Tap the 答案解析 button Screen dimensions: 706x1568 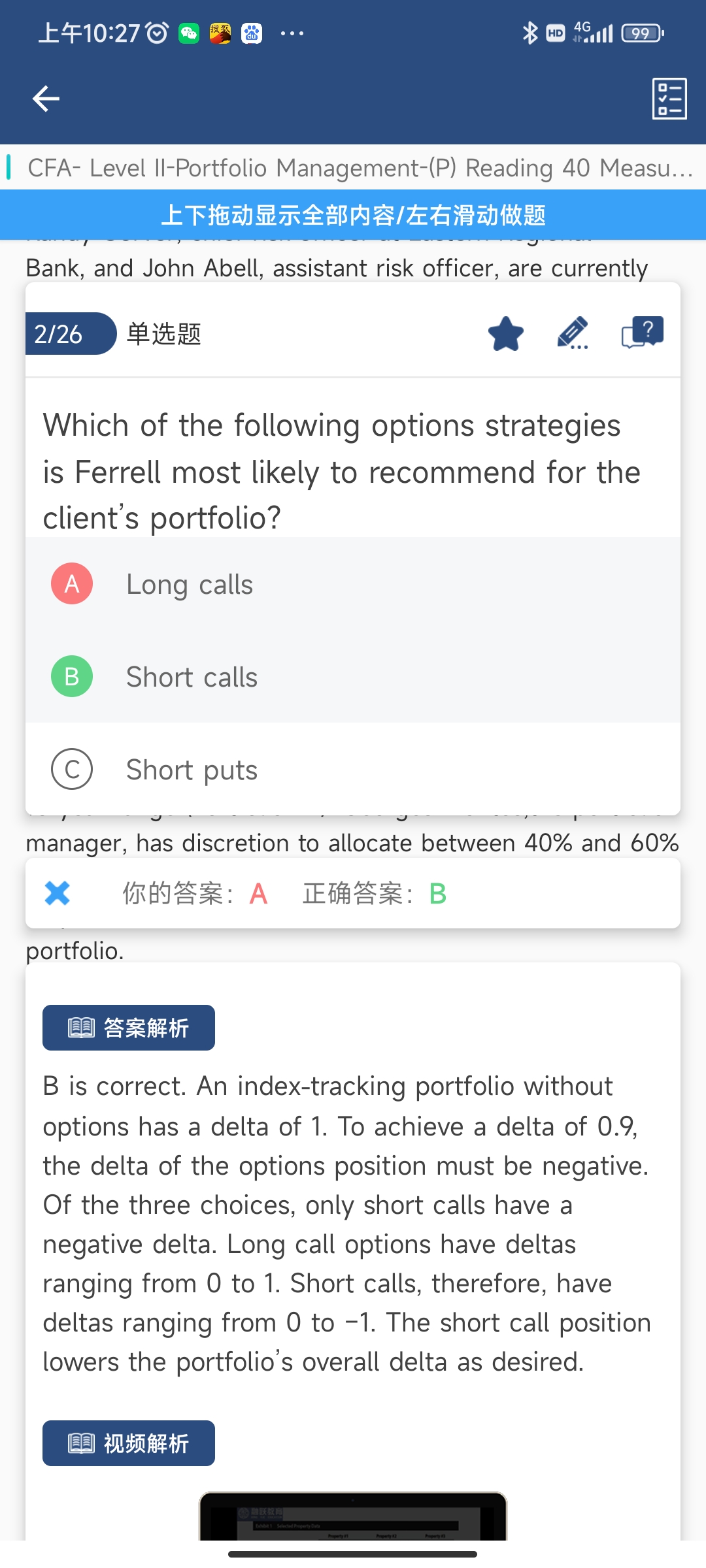click(x=129, y=1028)
